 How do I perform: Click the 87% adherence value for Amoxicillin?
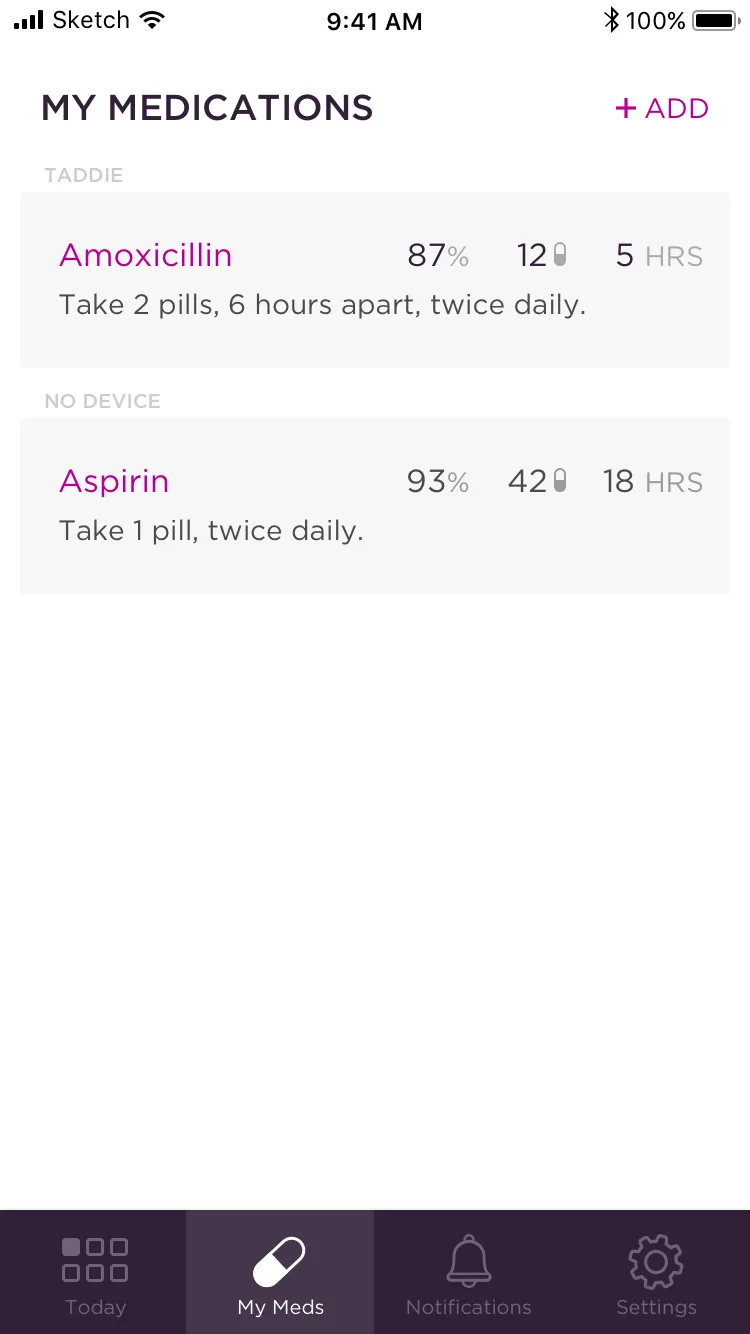click(438, 255)
